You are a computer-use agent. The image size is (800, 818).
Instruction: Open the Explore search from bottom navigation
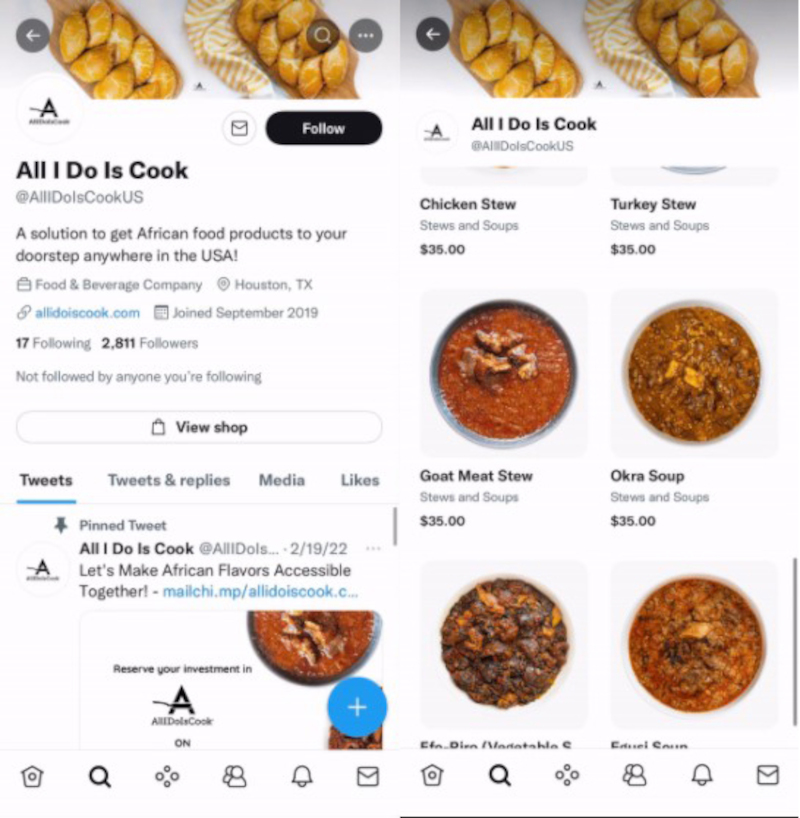point(99,775)
